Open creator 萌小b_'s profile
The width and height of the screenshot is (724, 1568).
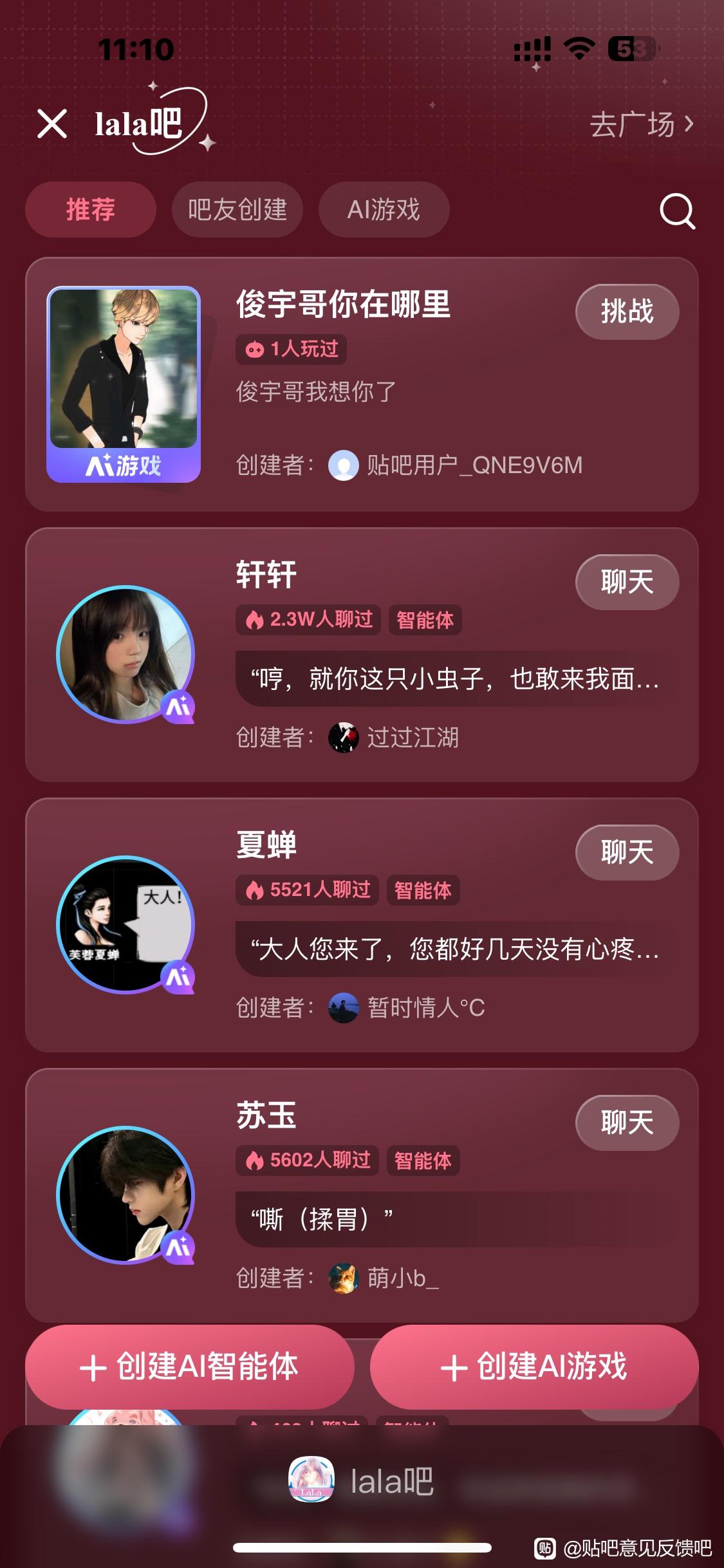coord(402,1278)
